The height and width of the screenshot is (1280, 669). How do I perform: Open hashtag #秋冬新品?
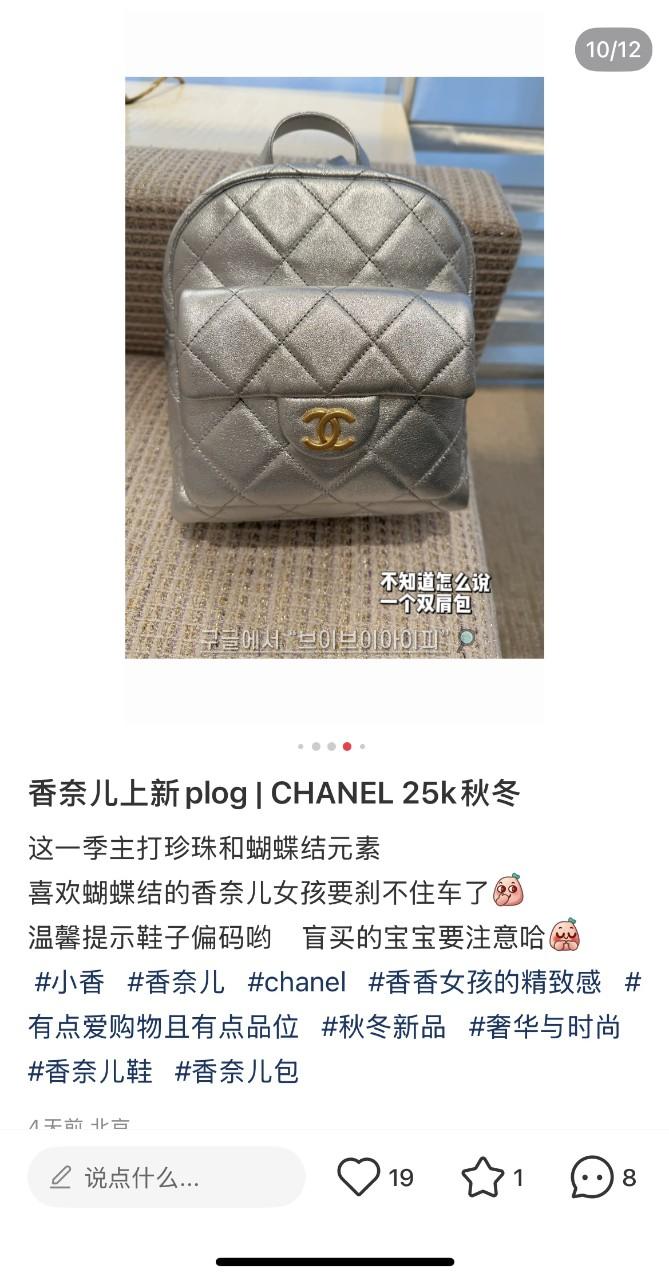[384, 1027]
